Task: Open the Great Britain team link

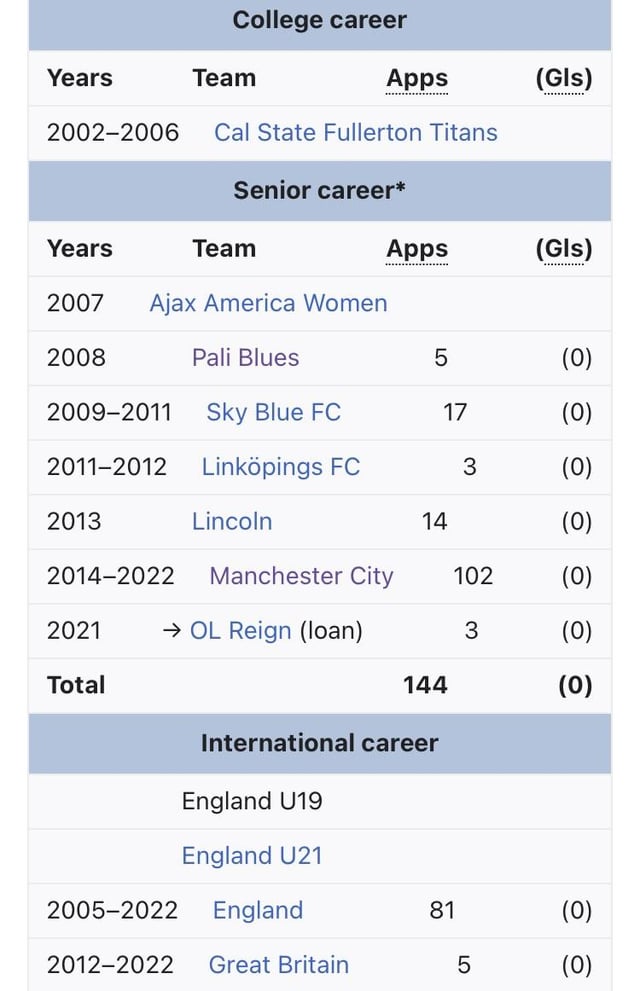Action: point(279,965)
